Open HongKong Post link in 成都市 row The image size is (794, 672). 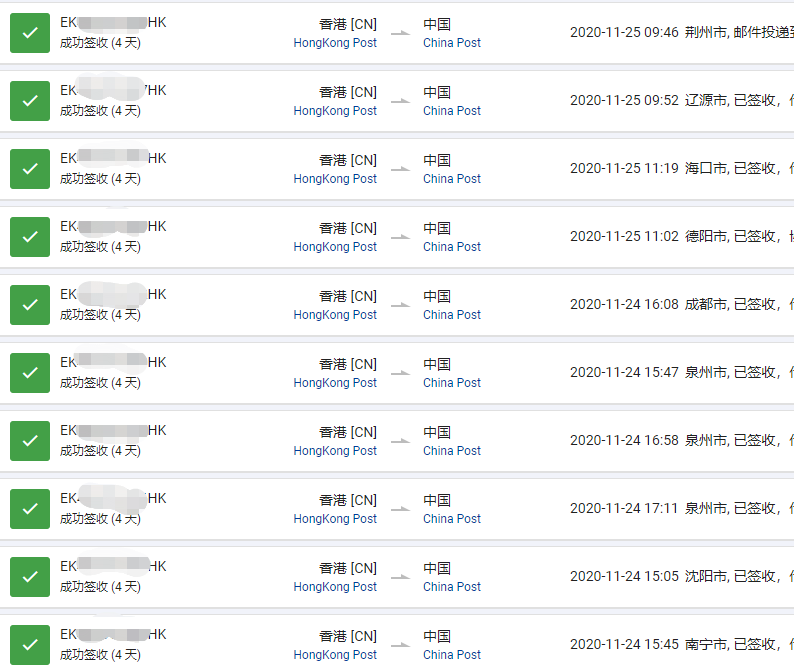(x=335, y=315)
